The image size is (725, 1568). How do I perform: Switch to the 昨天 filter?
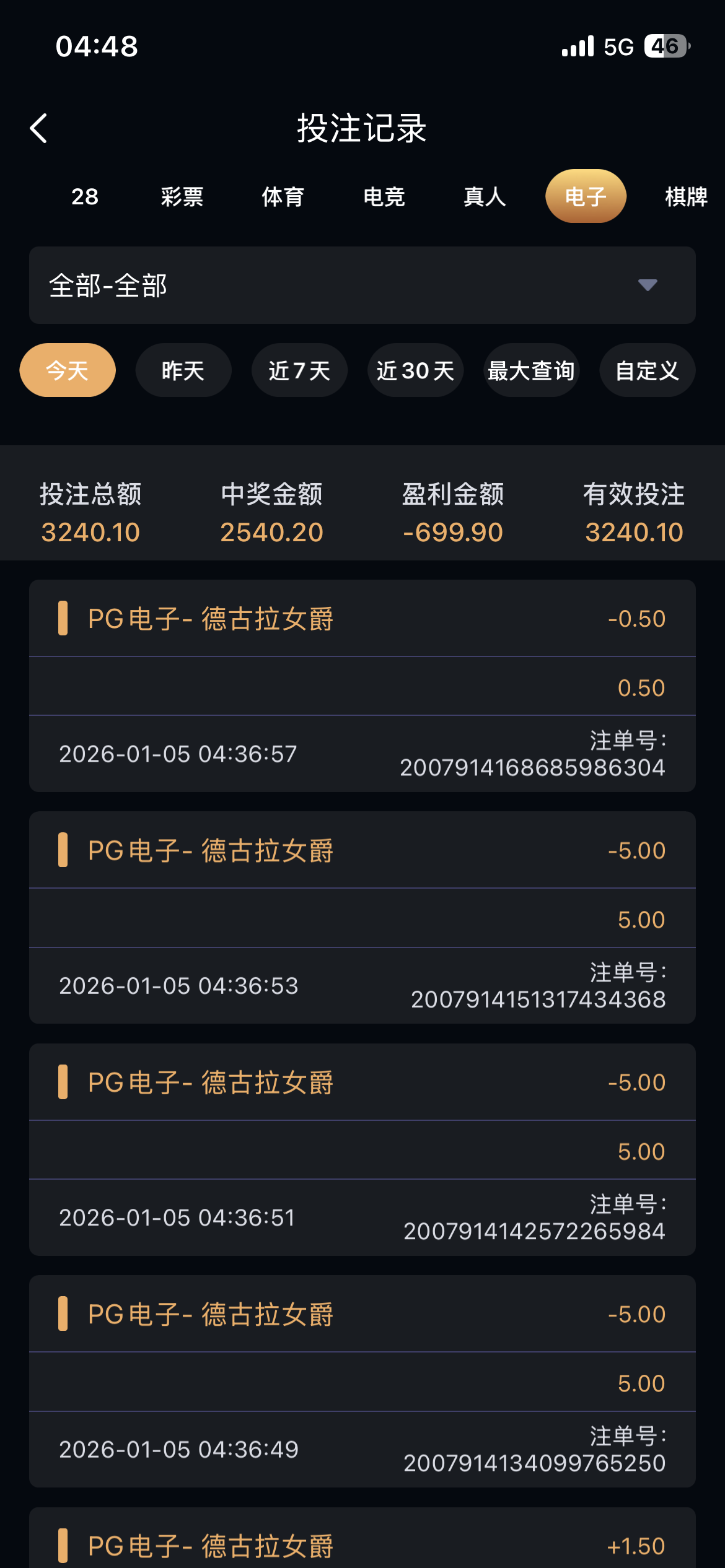[183, 370]
